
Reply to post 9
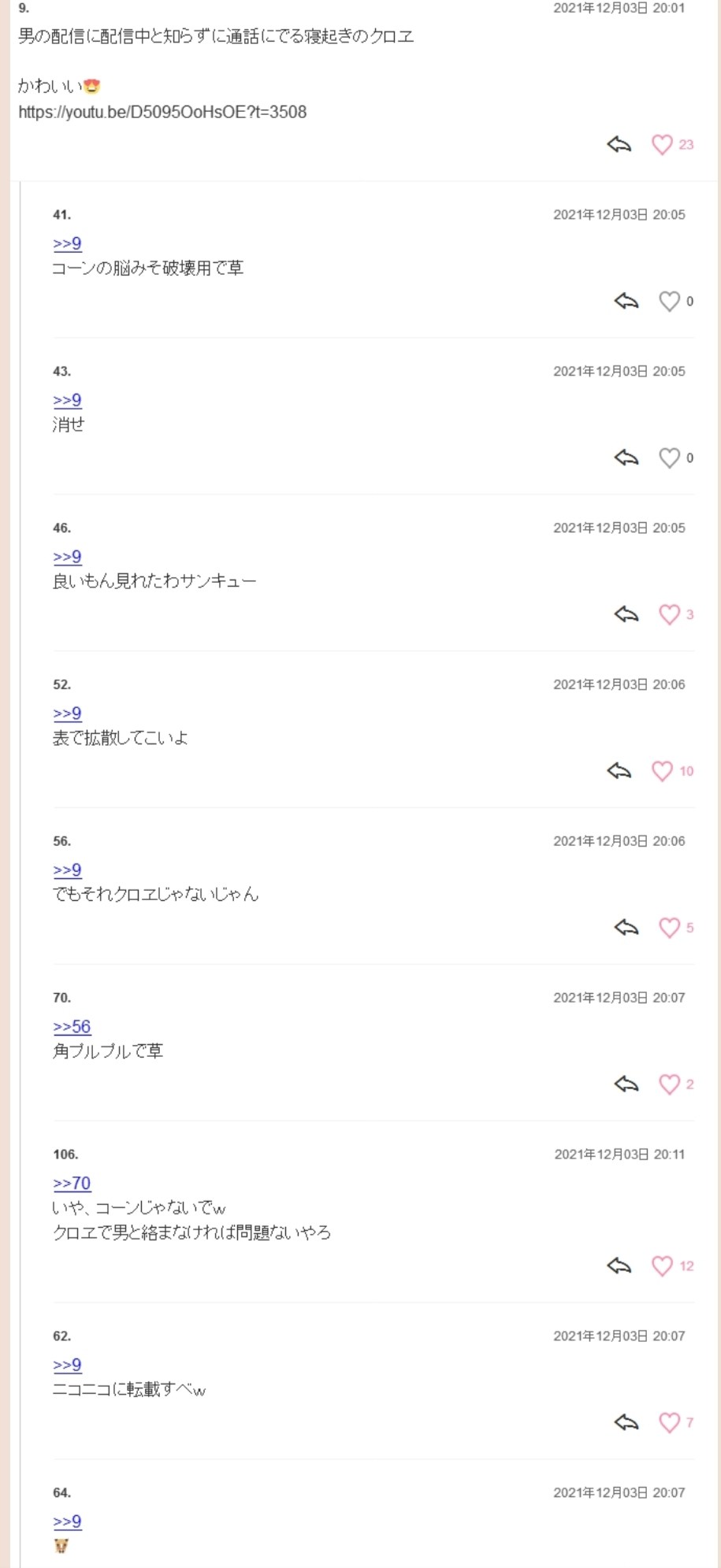point(619,145)
